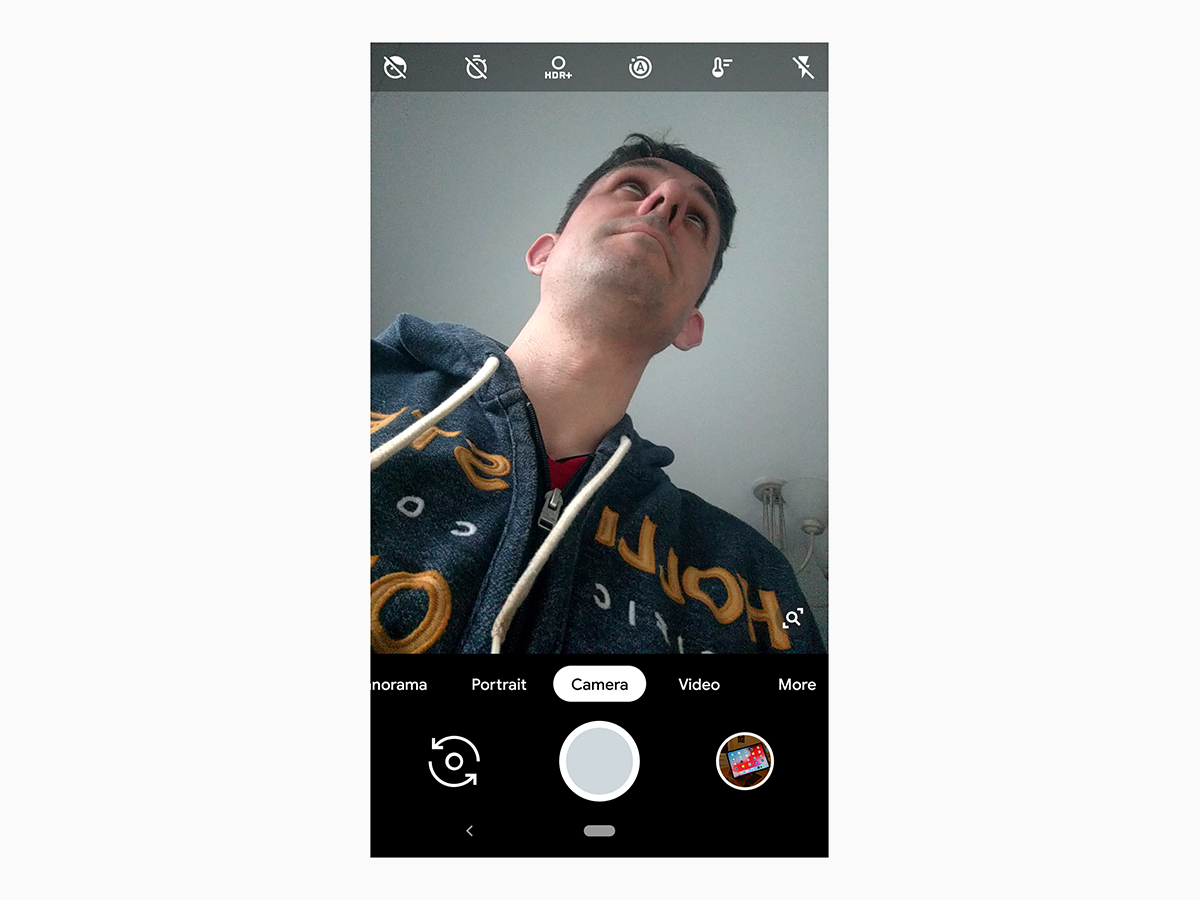This screenshot has width=1200, height=900.
Task: Open the self-timer setting
Action: [477, 68]
